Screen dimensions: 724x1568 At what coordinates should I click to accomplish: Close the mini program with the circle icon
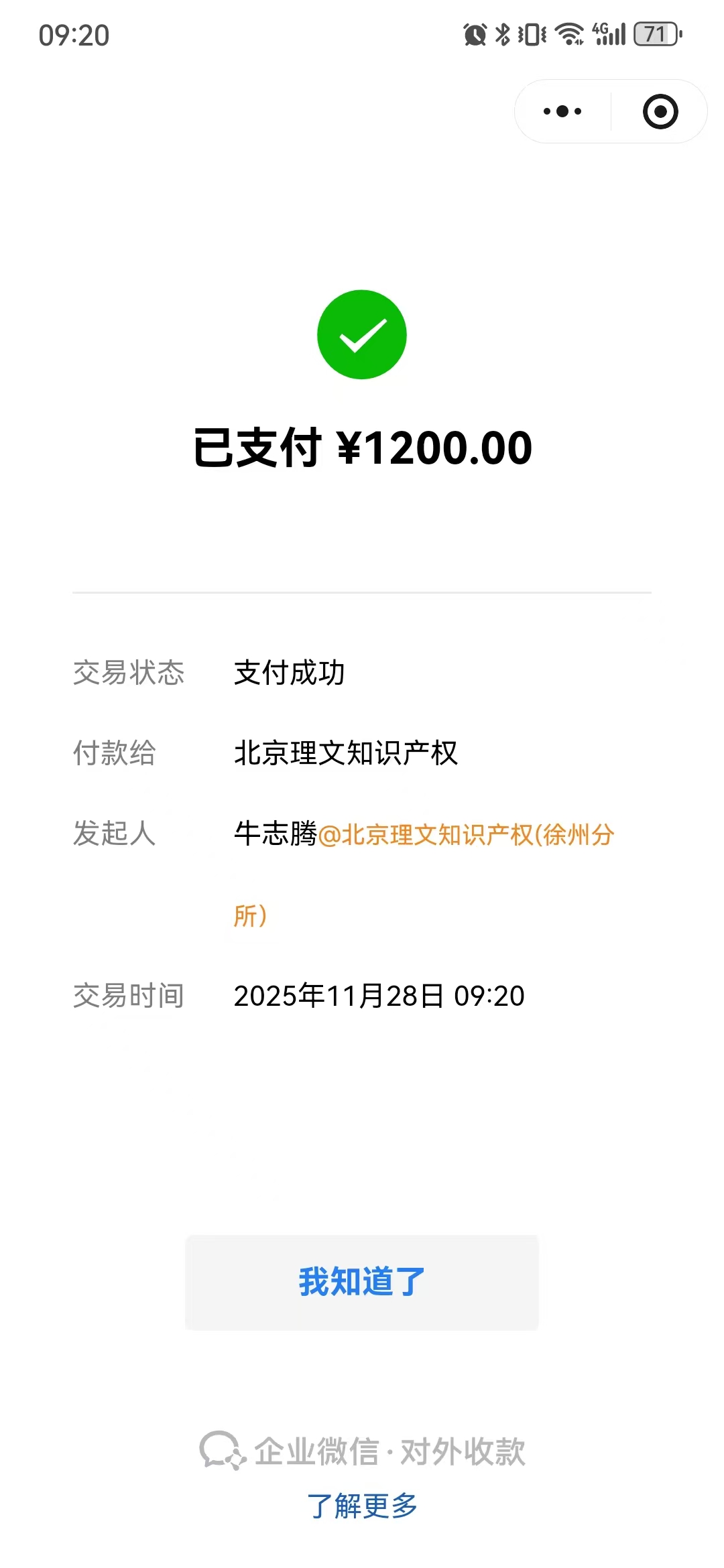point(660,111)
